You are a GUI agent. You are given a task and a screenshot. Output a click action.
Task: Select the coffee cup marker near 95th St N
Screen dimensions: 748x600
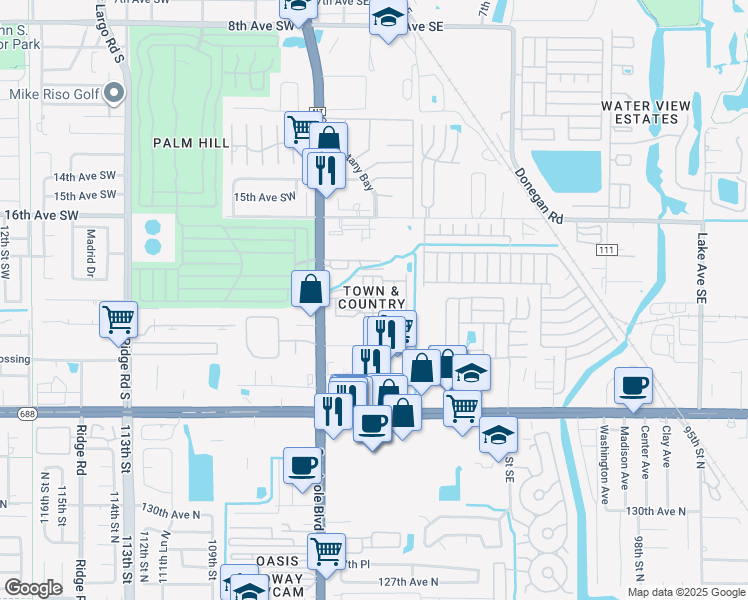click(633, 386)
